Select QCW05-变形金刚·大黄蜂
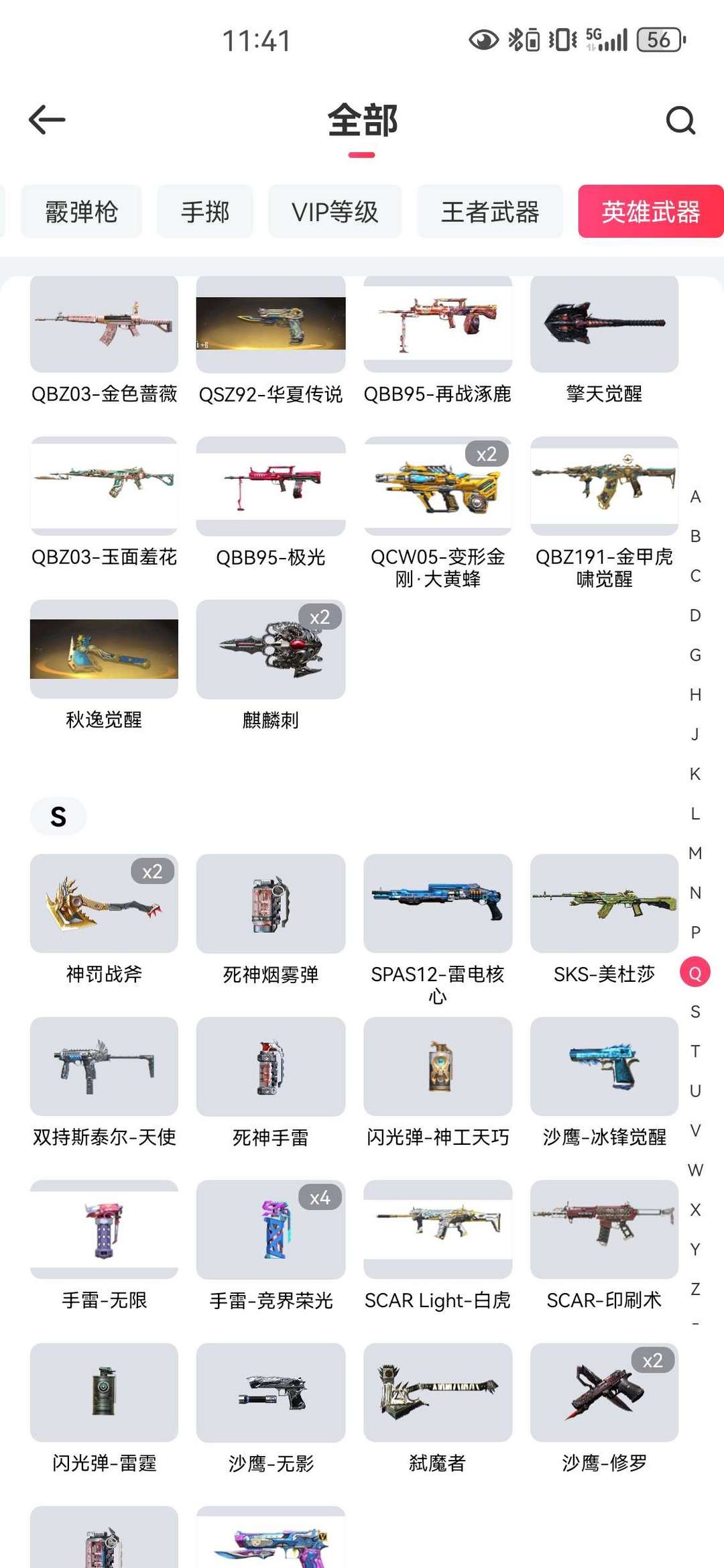 (438, 486)
